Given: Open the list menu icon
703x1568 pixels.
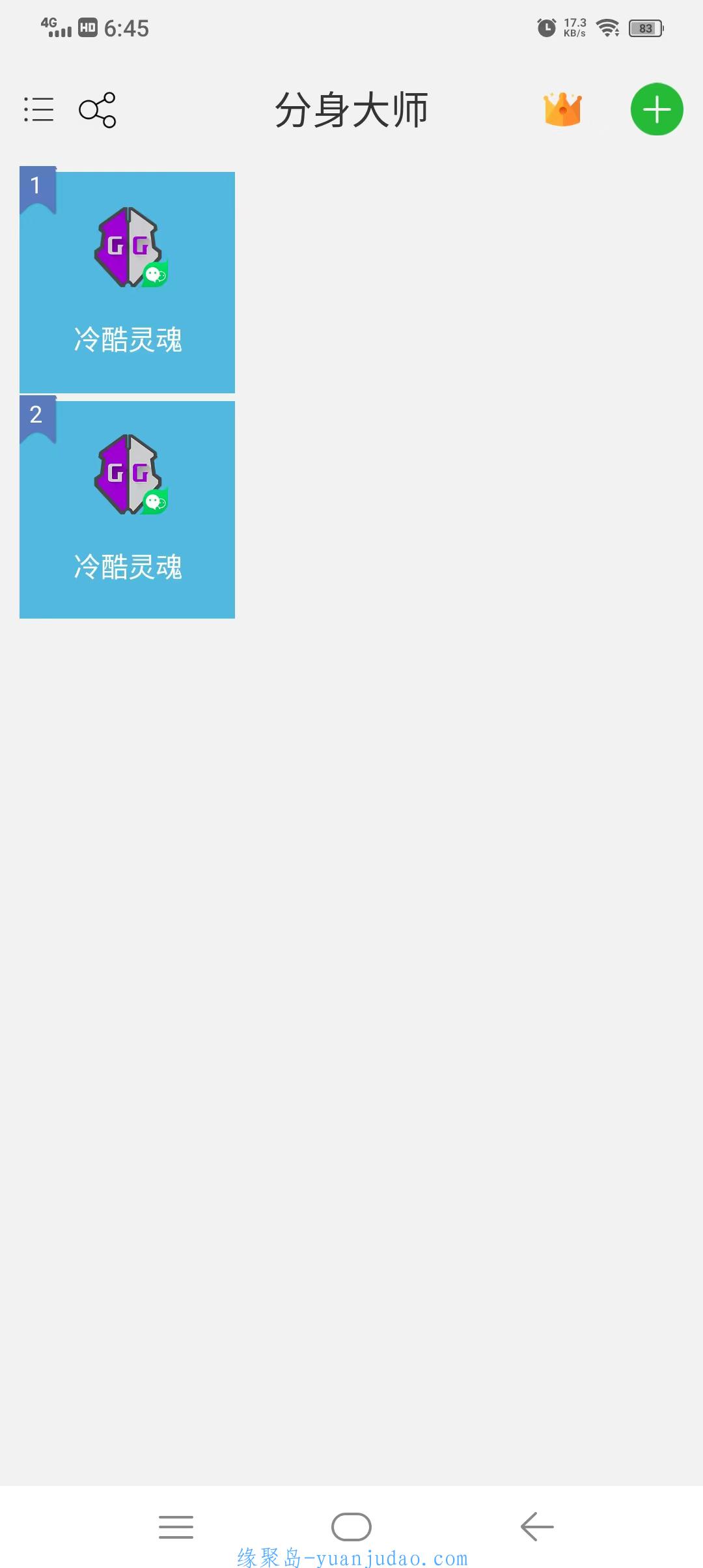Looking at the screenshot, I should click(x=38, y=109).
